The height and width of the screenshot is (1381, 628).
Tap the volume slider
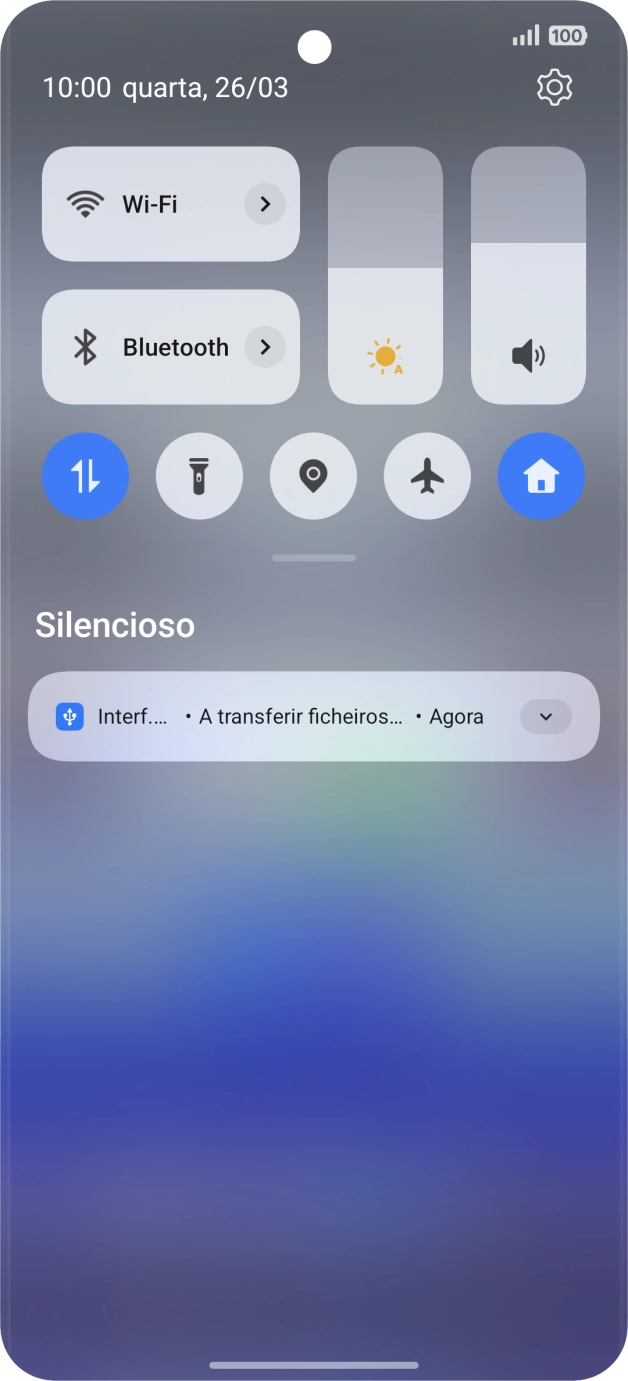[x=528, y=276]
